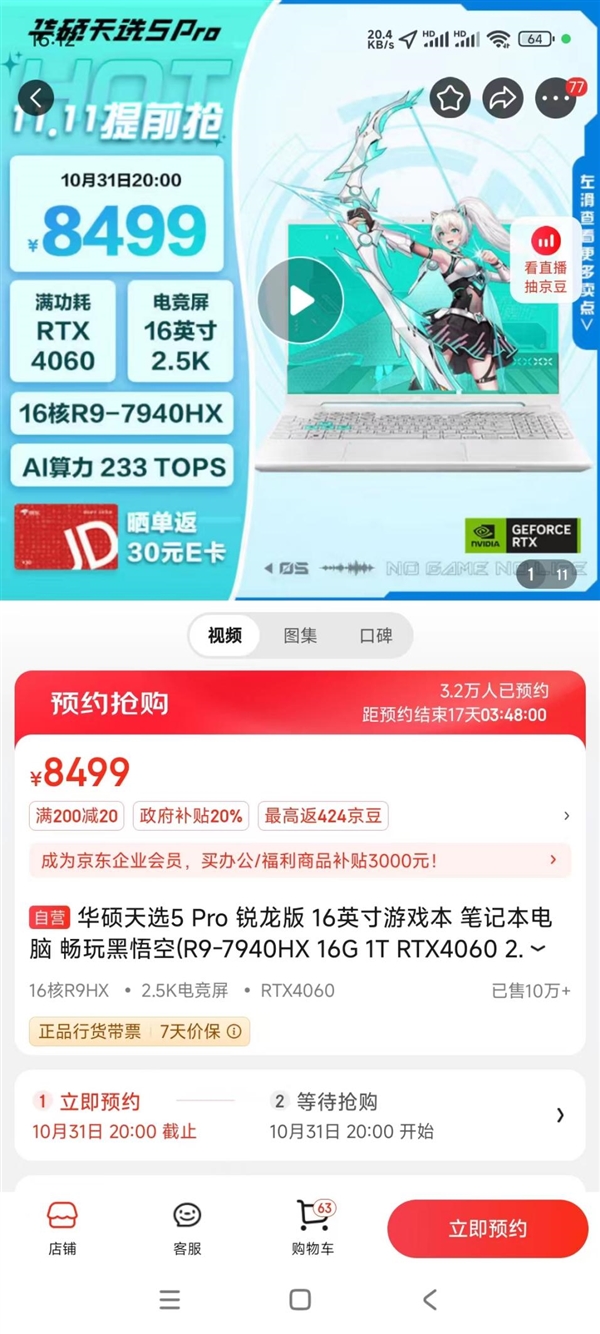
Task: Go back using the top-left arrow
Action: tap(37, 98)
